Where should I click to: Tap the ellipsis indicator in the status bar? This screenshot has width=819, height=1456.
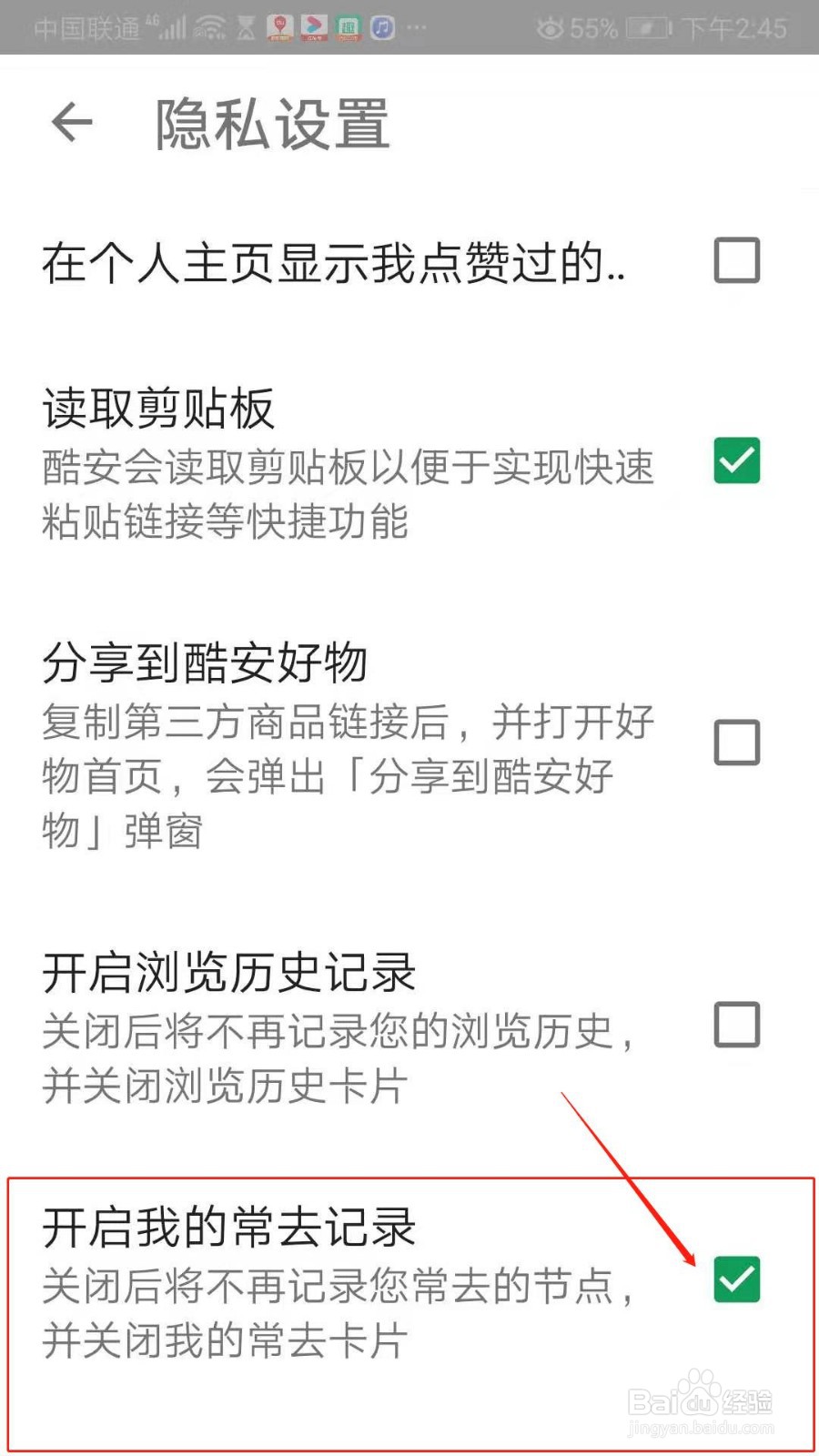point(417,27)
